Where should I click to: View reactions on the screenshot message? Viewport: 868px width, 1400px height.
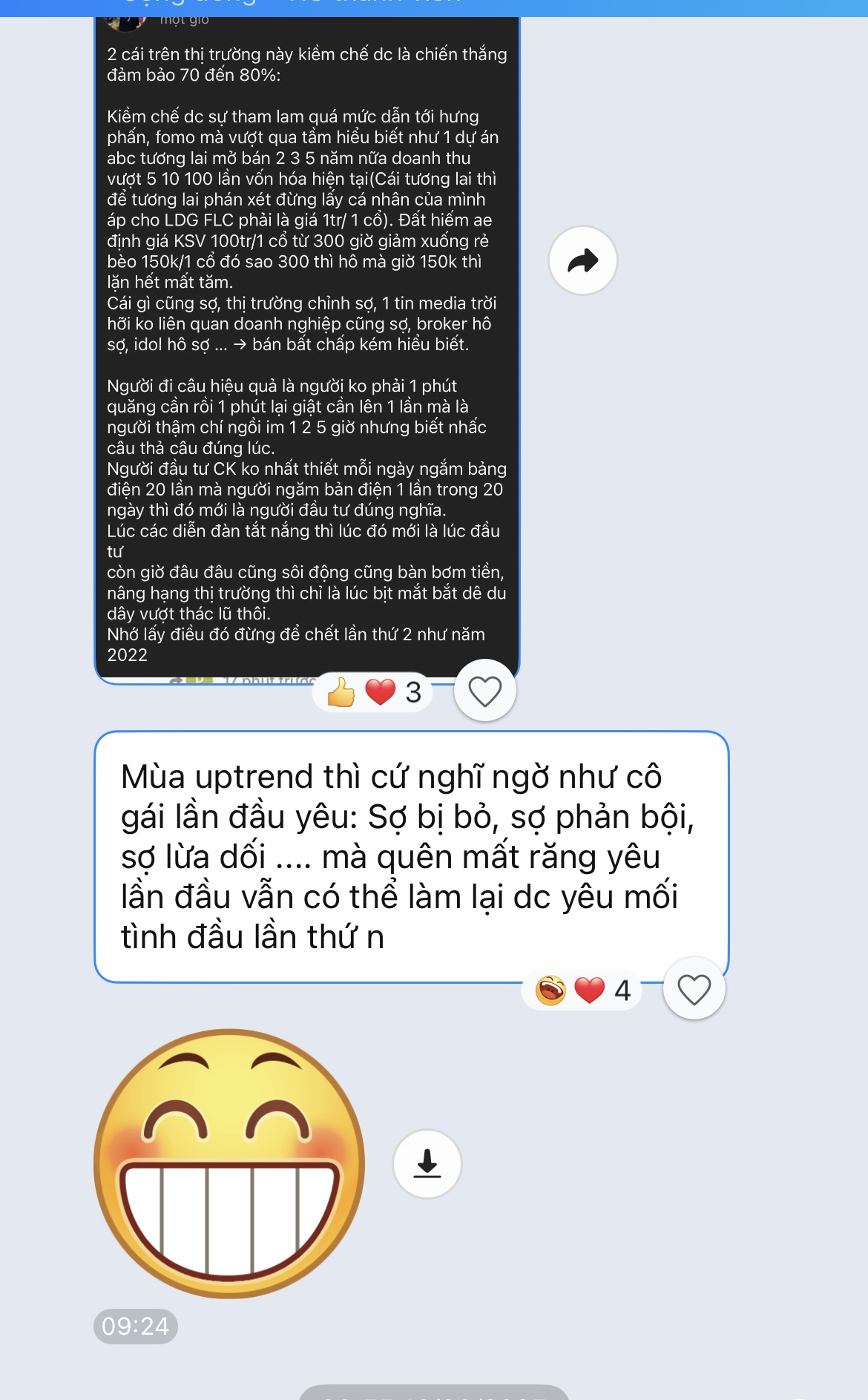click(373, 693)
